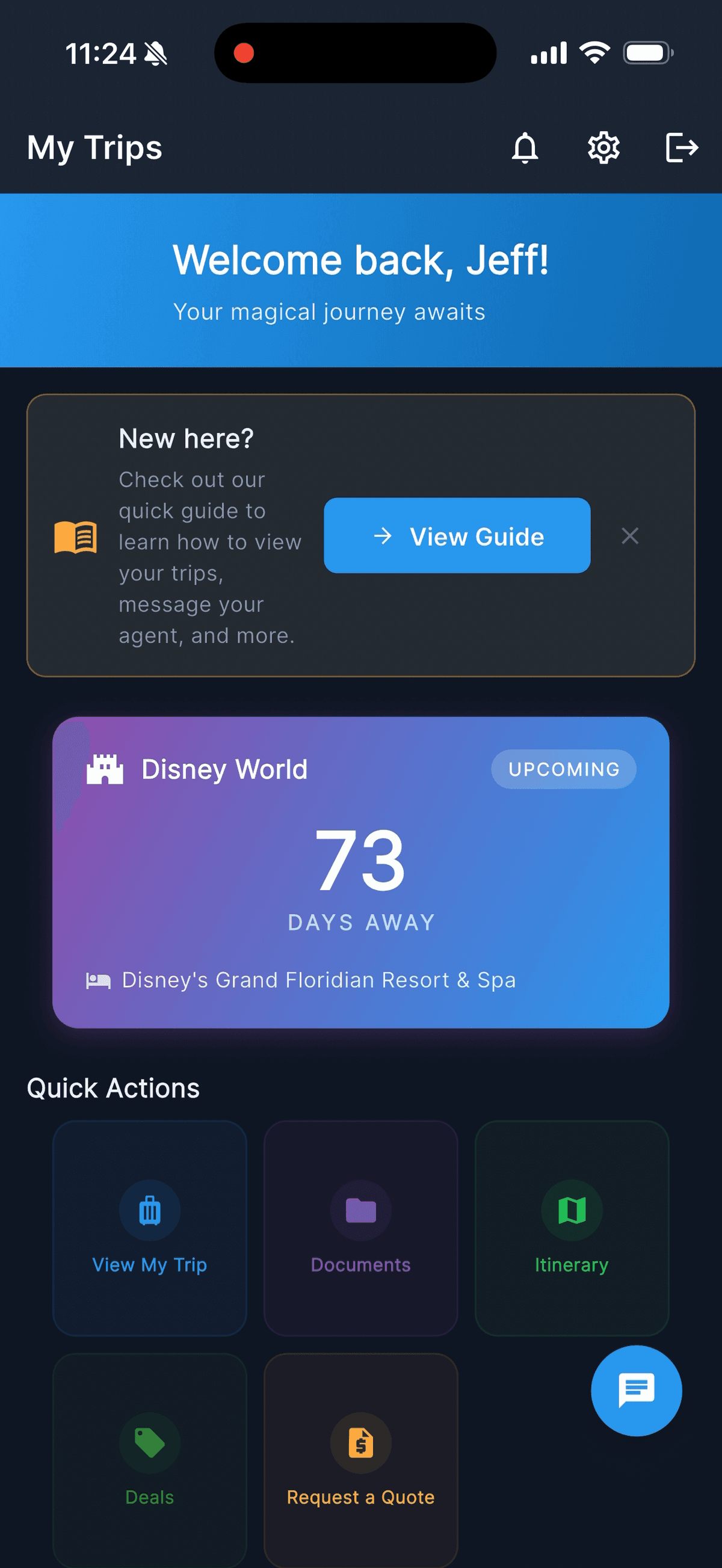Open the chat bubble floating button
722x1568 pixels.
click(x=636, y=1389)
